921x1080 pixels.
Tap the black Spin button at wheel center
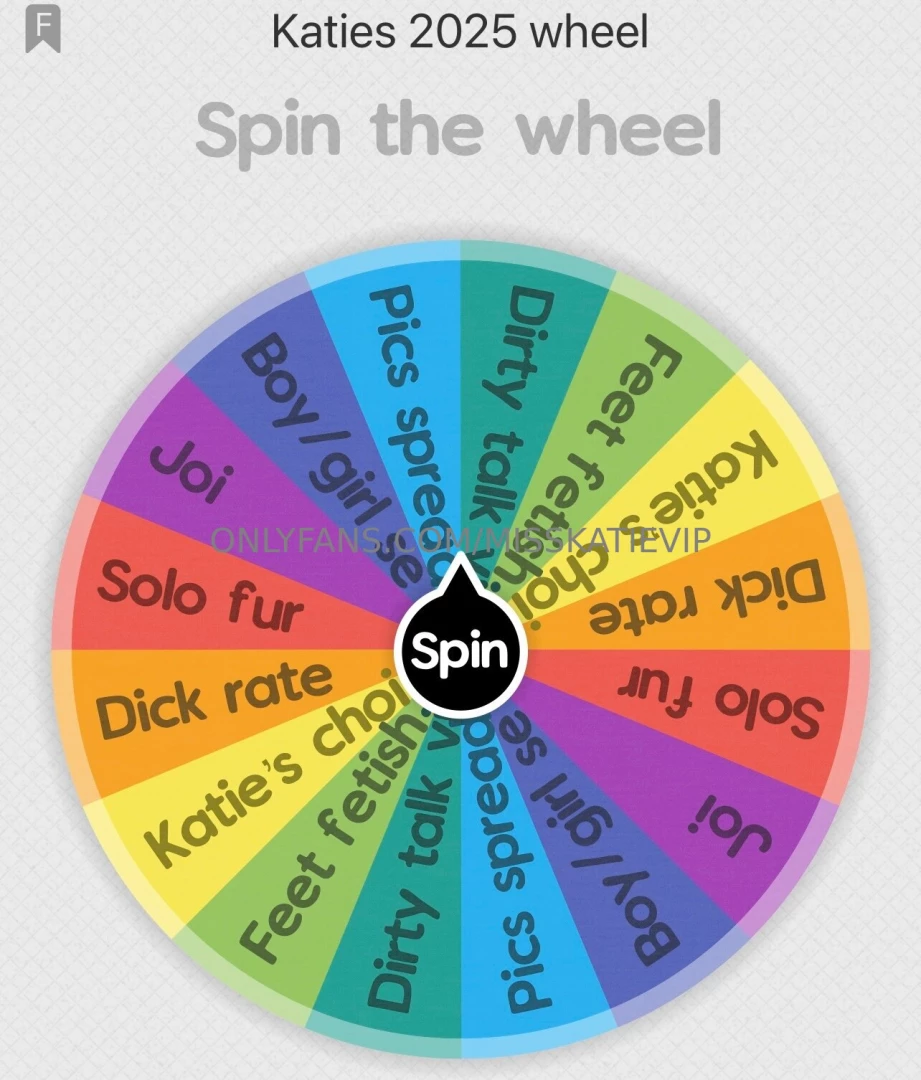[x=460, y=650]
